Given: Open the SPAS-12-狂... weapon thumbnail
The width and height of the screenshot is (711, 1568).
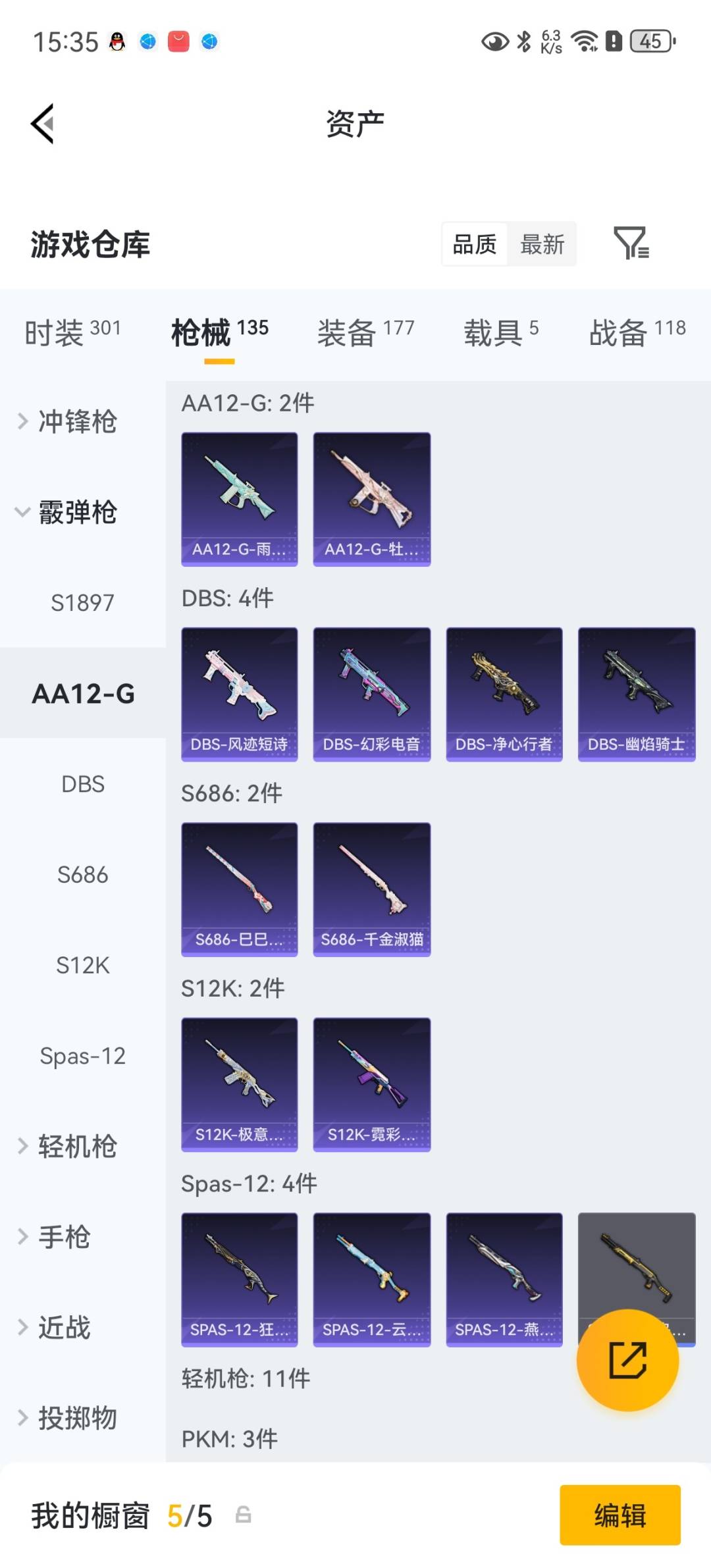Looking at the screenshot, I should [x=240, y=1280].
